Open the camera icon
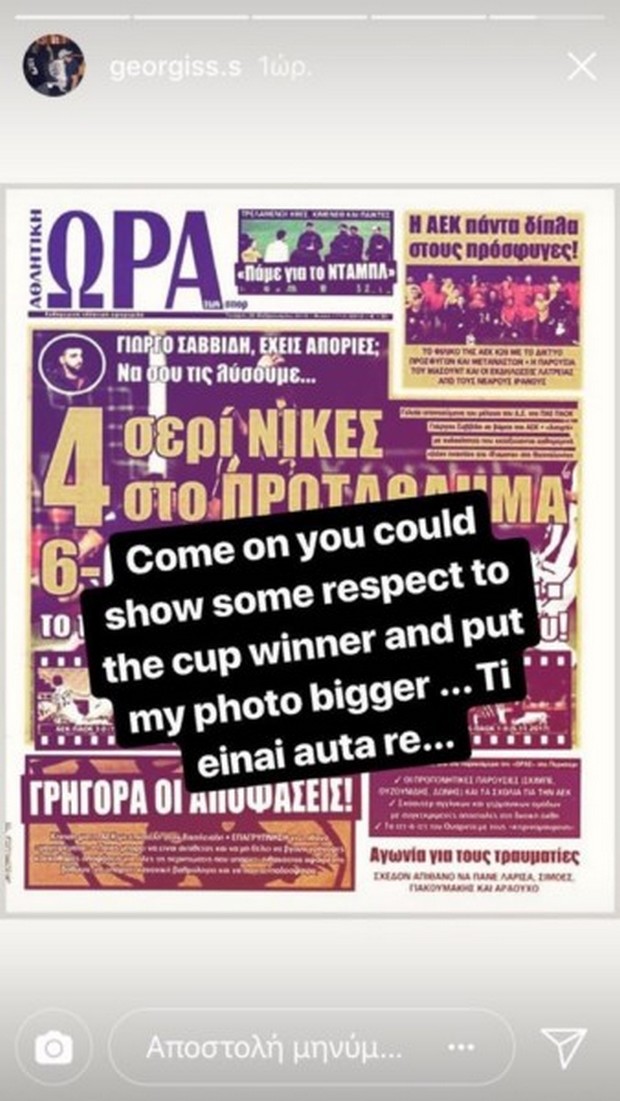 [x=54, y=1047]
